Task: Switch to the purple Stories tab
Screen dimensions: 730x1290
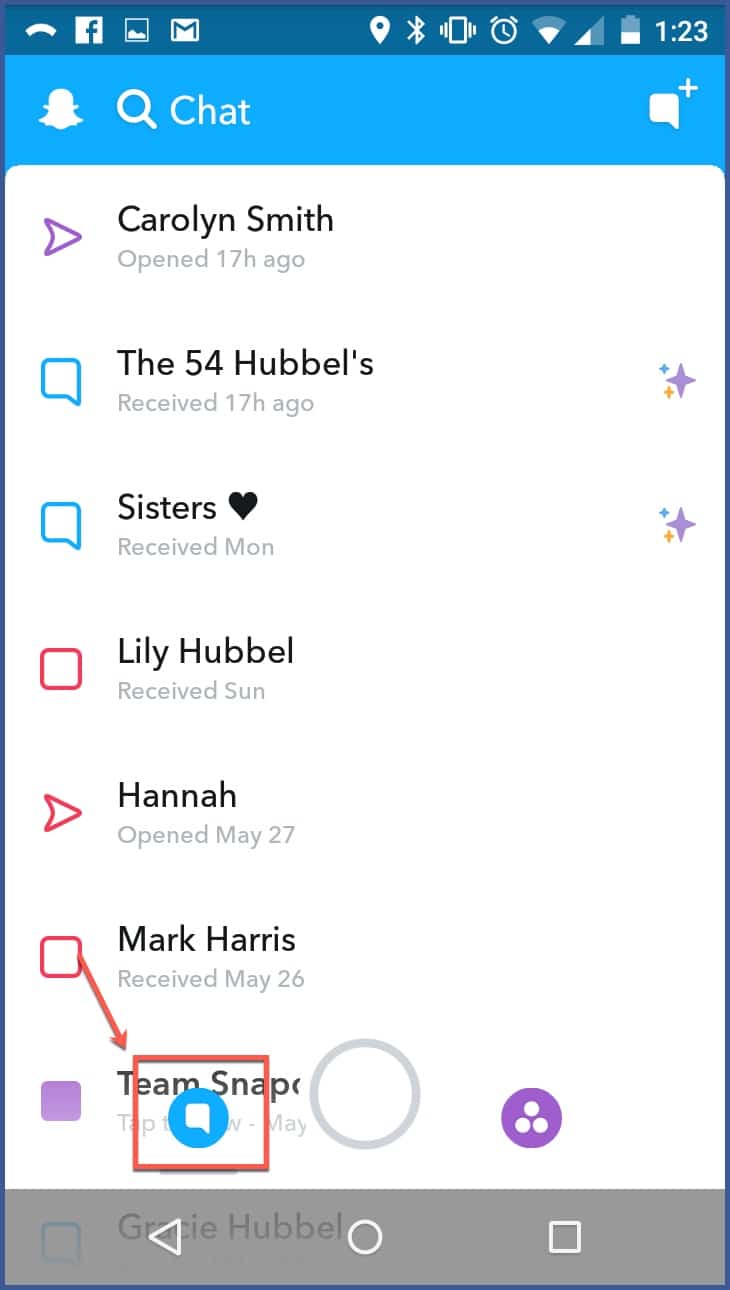Action: click(531, 1118)
